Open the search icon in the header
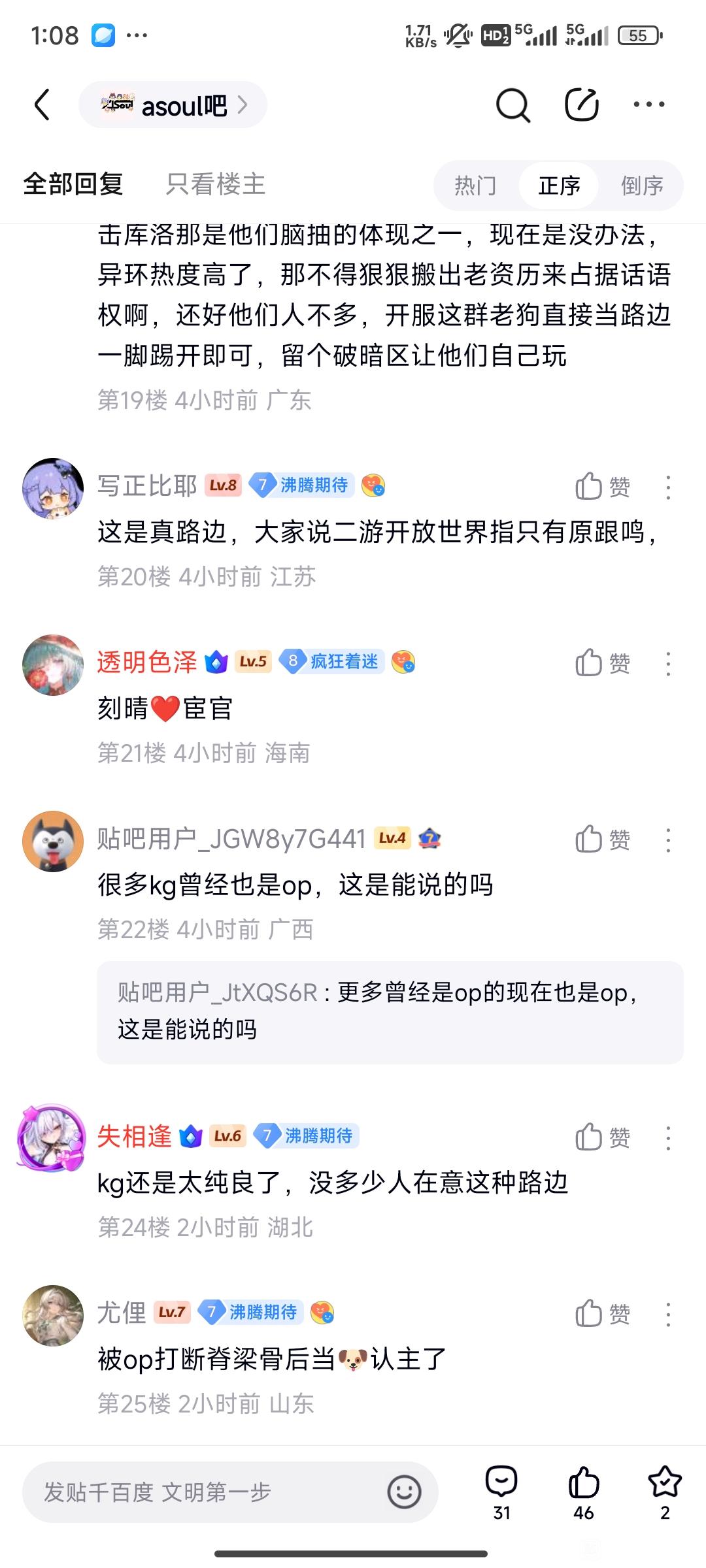The width and height of the screenshot is (706, 1568). (513, 105)
